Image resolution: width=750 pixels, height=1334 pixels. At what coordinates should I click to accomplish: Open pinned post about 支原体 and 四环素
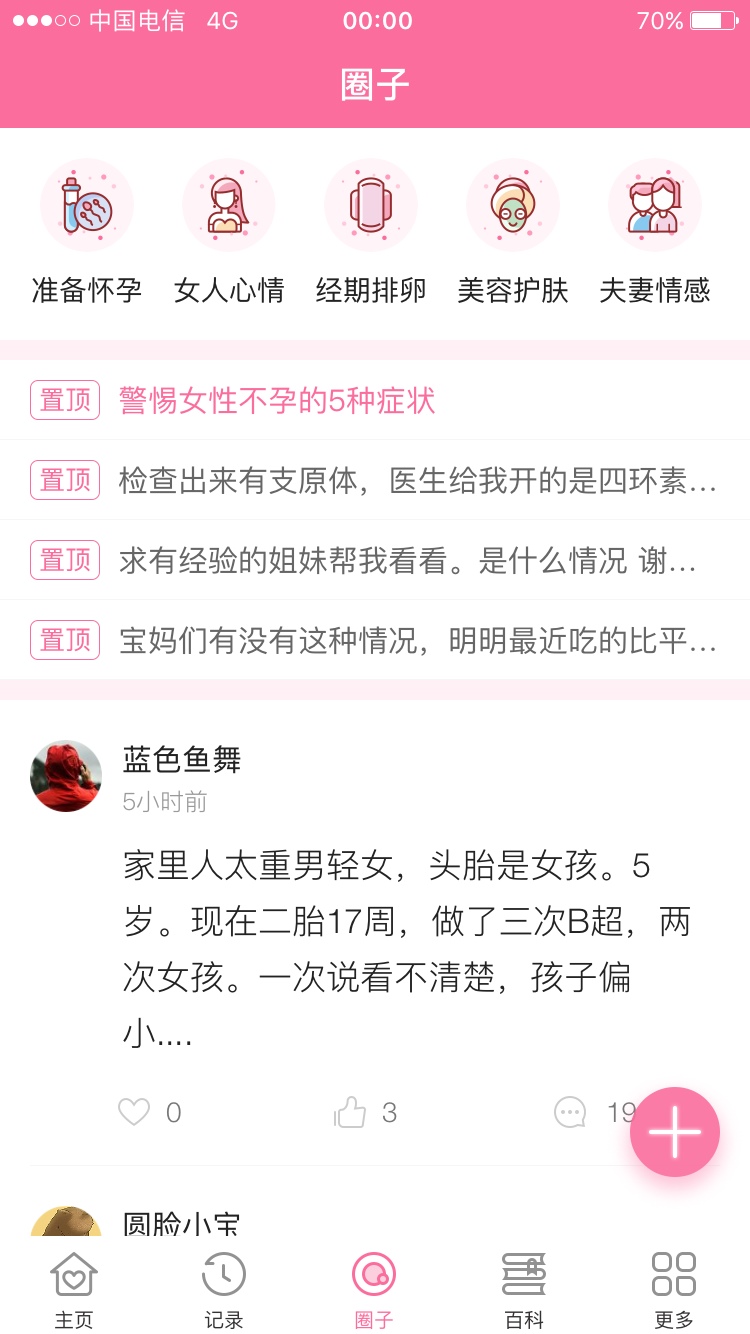pyautogui.click(x=417, y=480)
